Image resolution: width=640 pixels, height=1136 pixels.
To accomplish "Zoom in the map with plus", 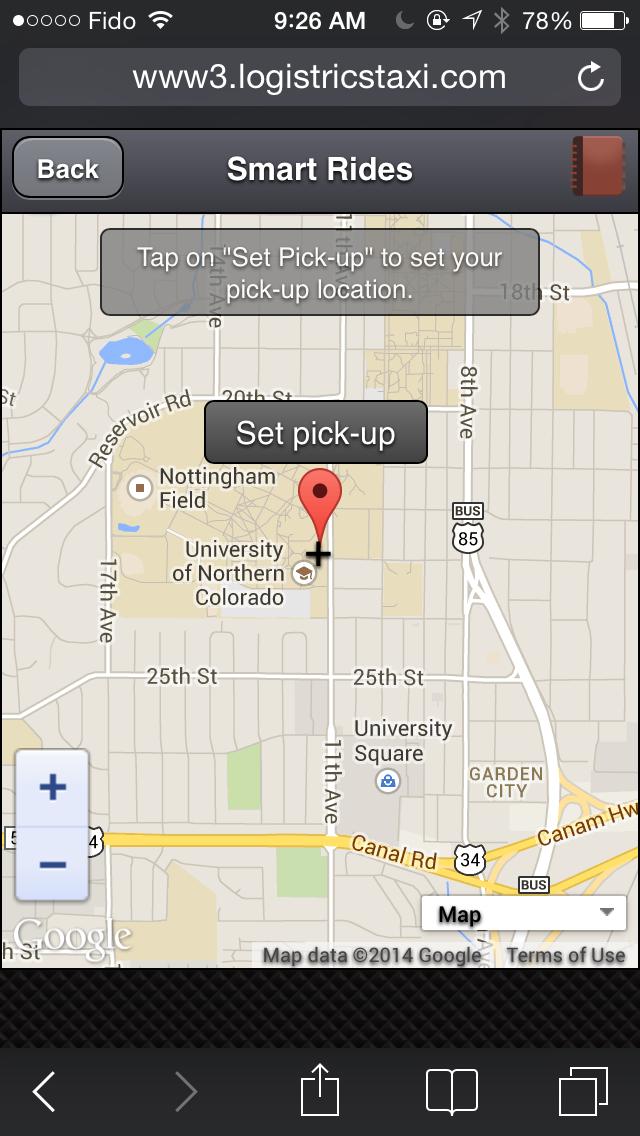I will (x=52, y=788).
